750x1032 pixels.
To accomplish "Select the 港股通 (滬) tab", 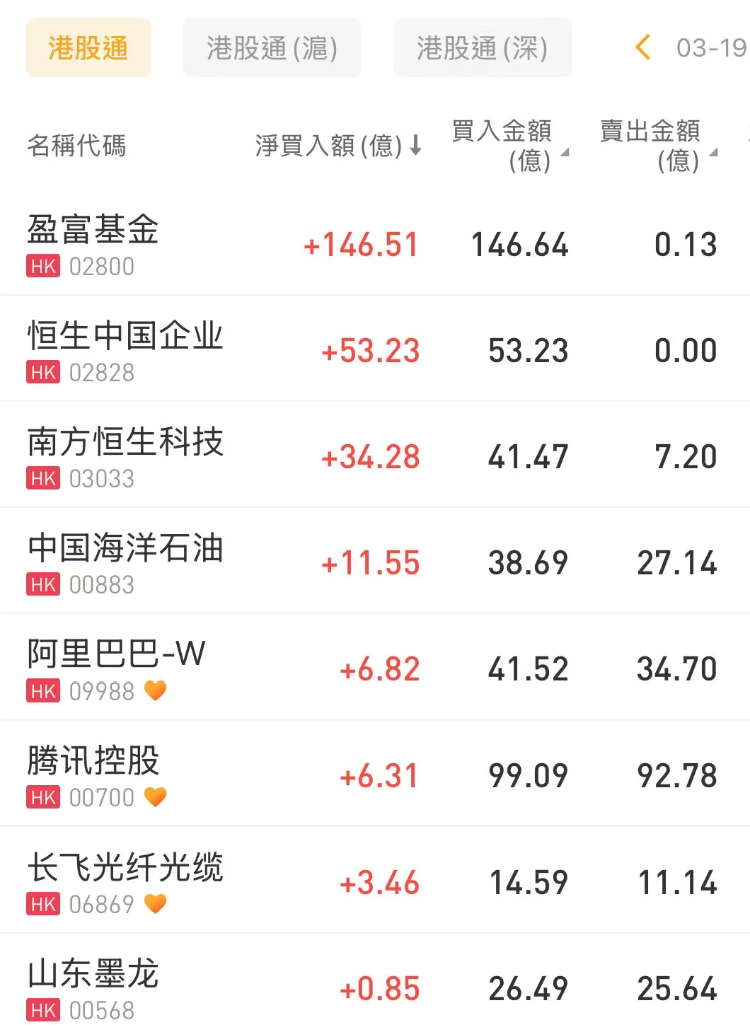I will click(272, 47).
